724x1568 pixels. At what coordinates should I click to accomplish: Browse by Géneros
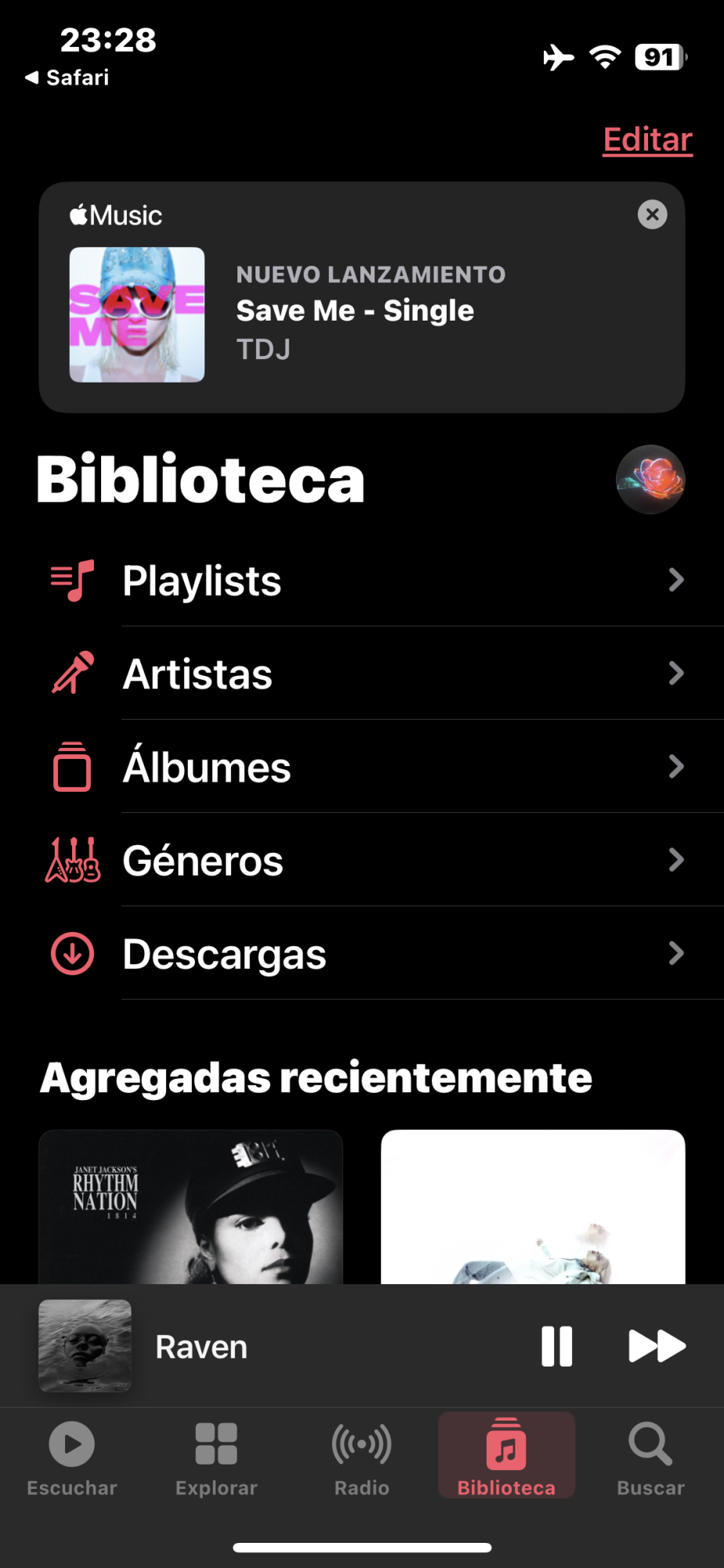pos(364,860)
